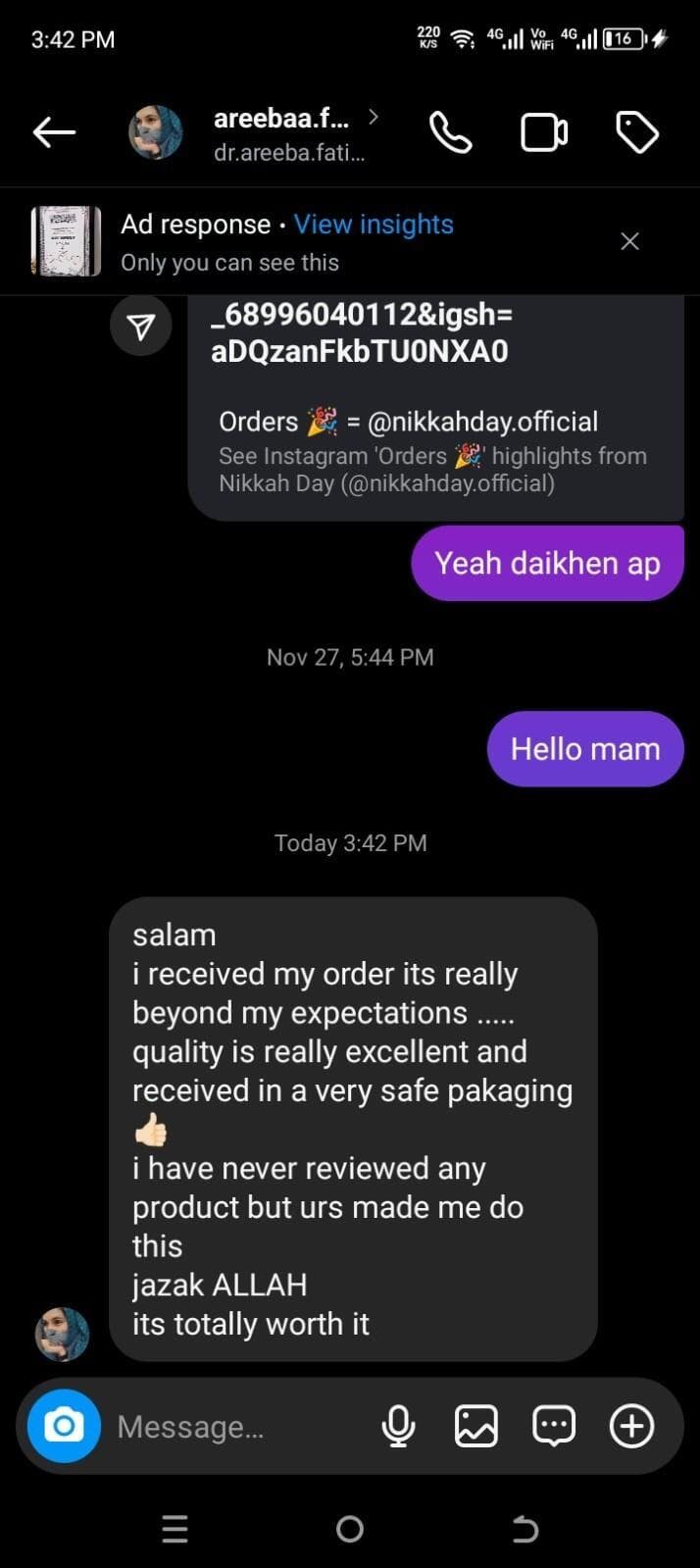Open the Orders highlights link preview

pyautogui.click(x=431, y=451)
